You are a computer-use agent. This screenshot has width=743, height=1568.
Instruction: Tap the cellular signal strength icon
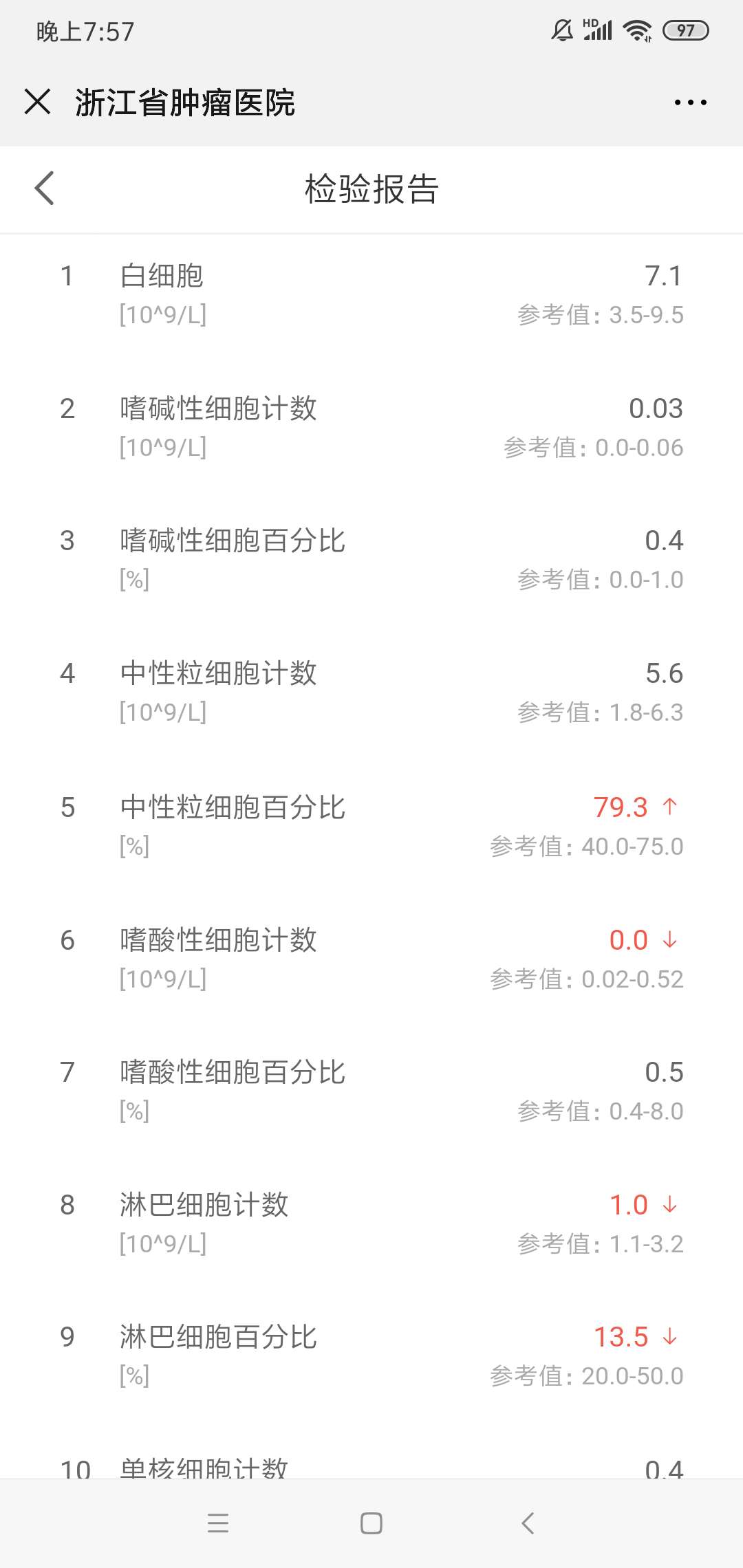[599, 30]
